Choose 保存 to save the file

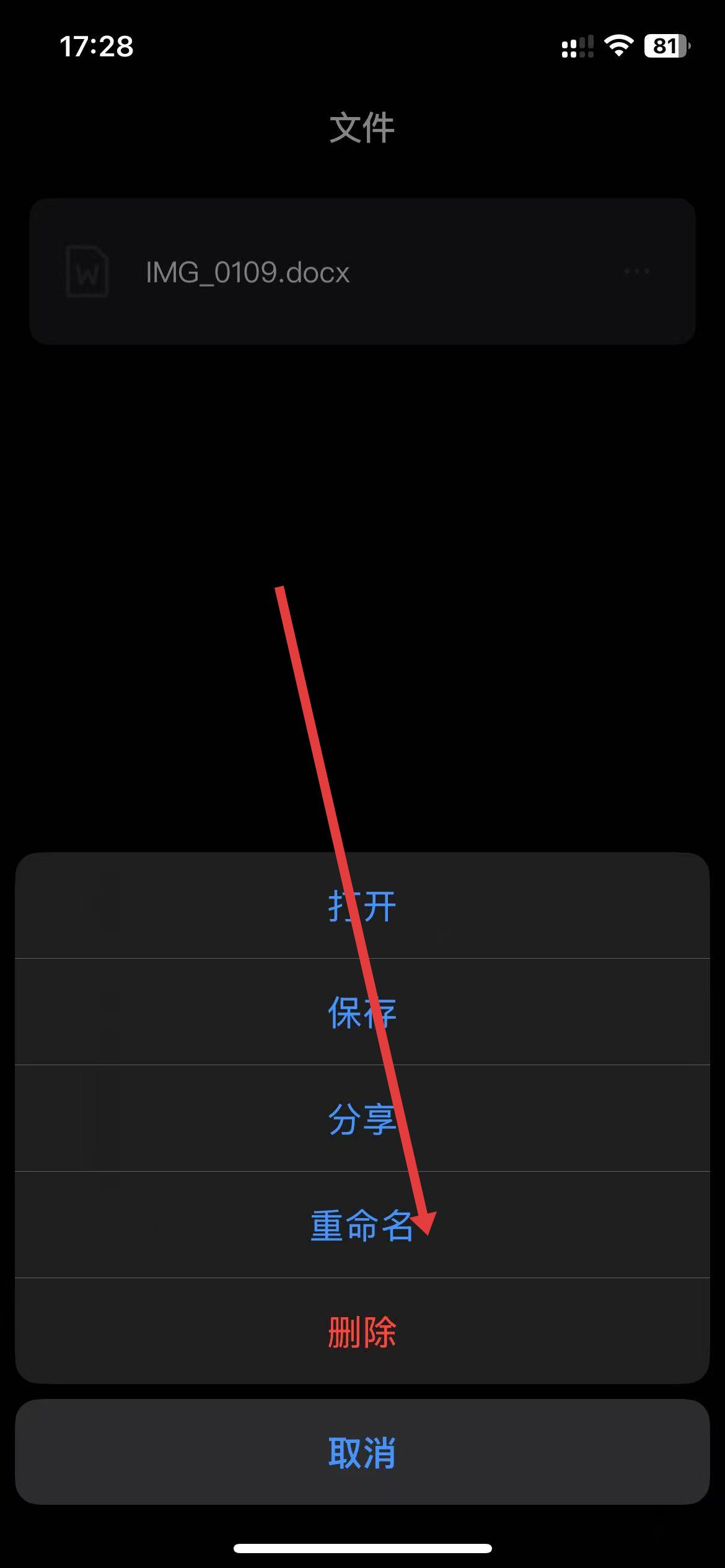coord(362,1013)
